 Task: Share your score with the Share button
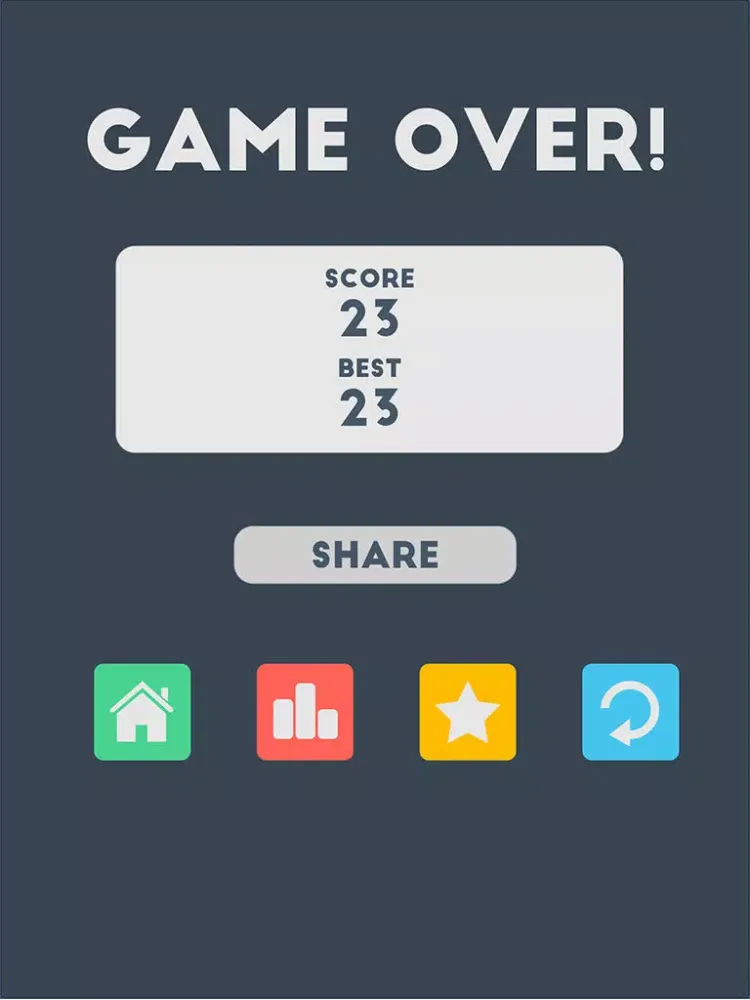point(375,555)
